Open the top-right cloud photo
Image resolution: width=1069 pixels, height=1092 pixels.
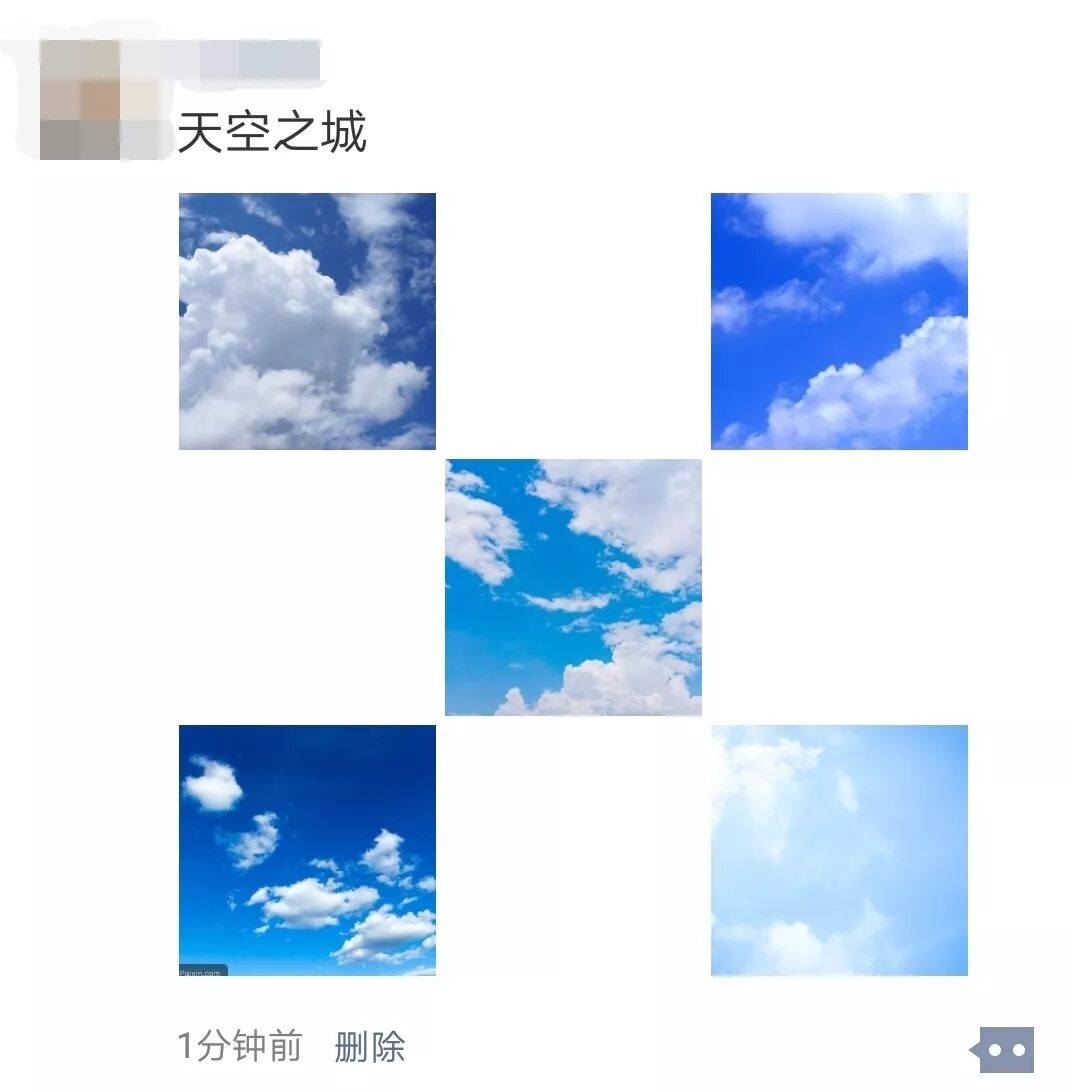pyautogui.click(x=839, y=321)
